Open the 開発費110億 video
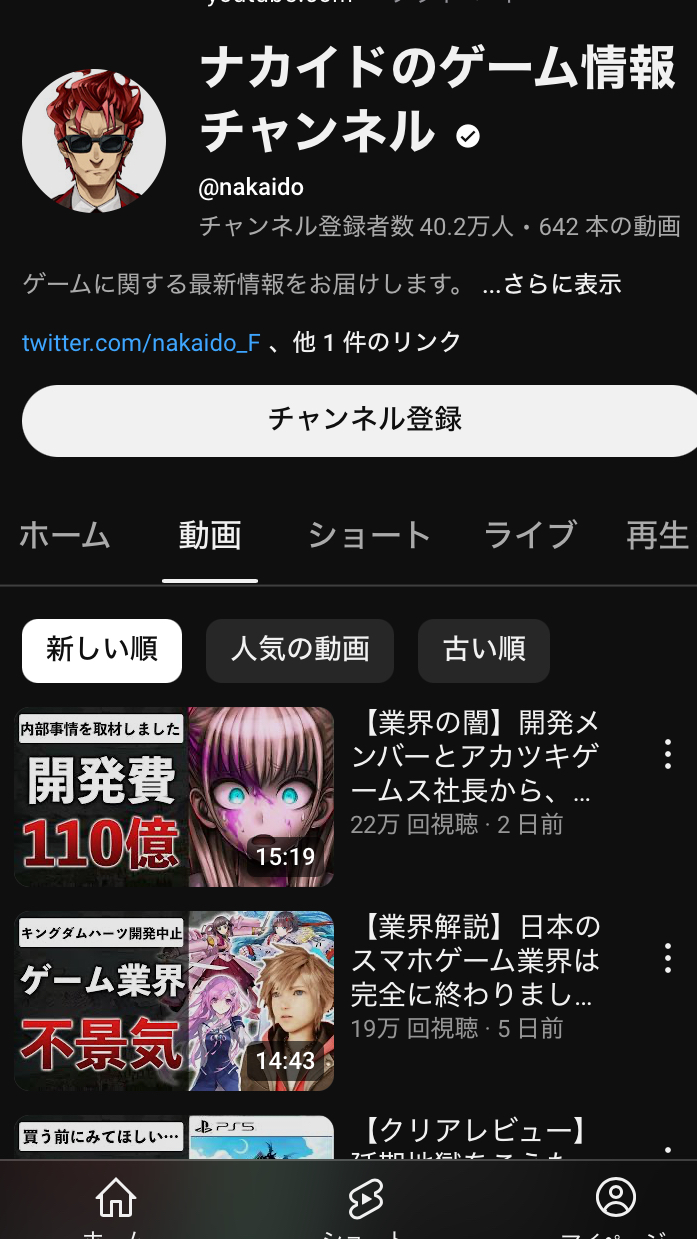 (175, 797)
